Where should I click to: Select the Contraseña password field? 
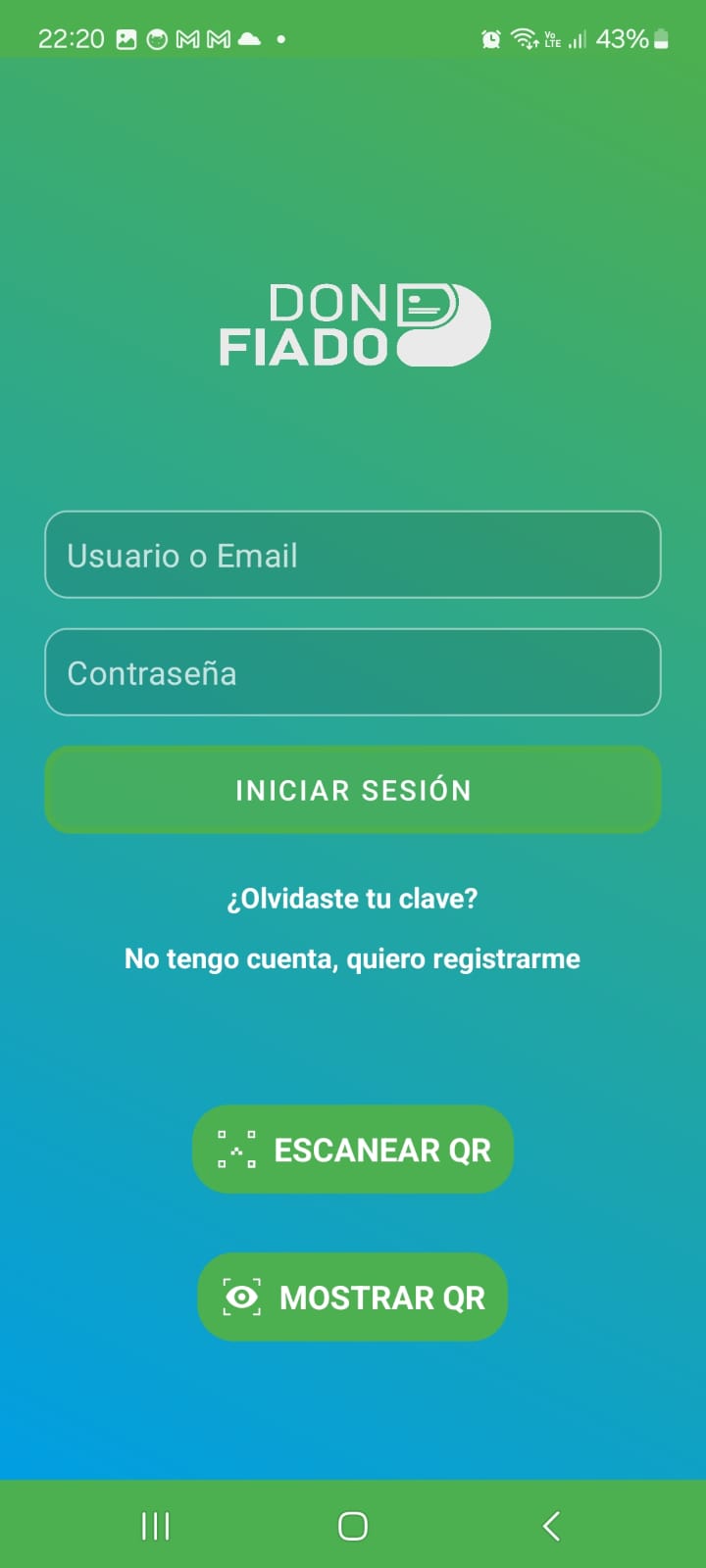click(x=353, y=672)
